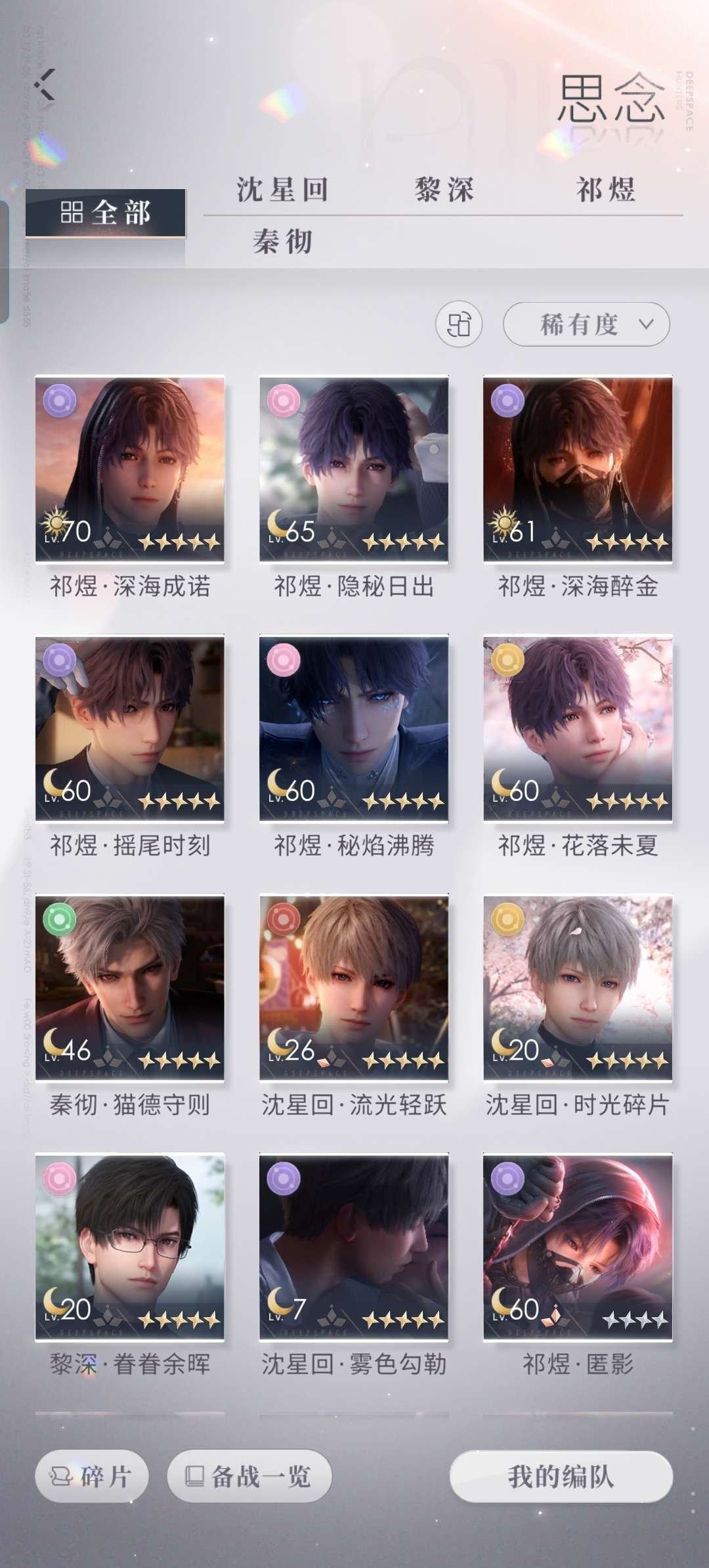The image size is (709, 1568).
Task: Switch to the 祁煜 tab
Action: tap(605, 191)
